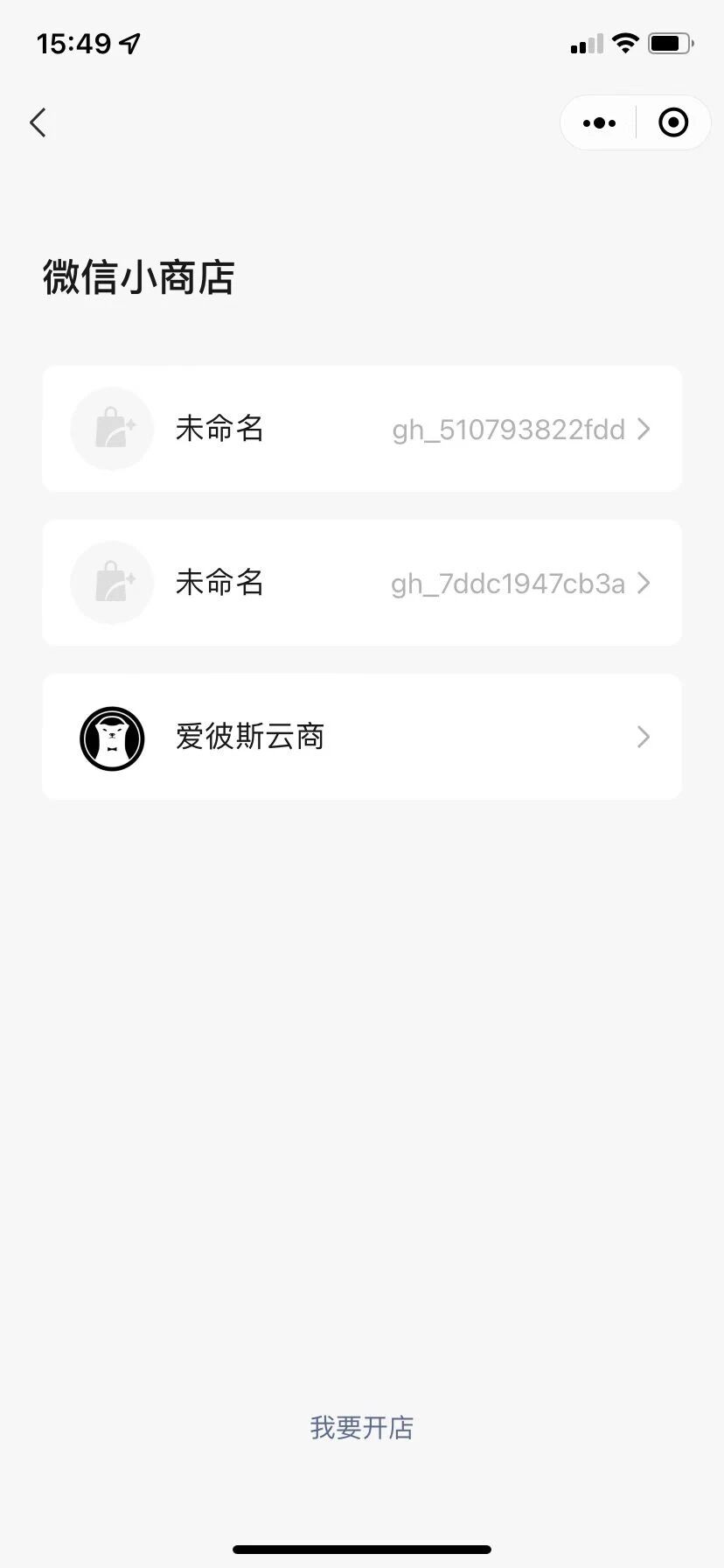724x1568 pixels.
Task: Open the mini program more options menu
Action: click(599, 122)
